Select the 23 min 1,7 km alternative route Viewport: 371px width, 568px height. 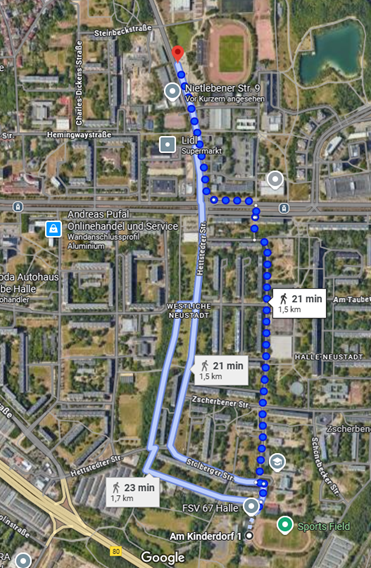coord(133,492)
